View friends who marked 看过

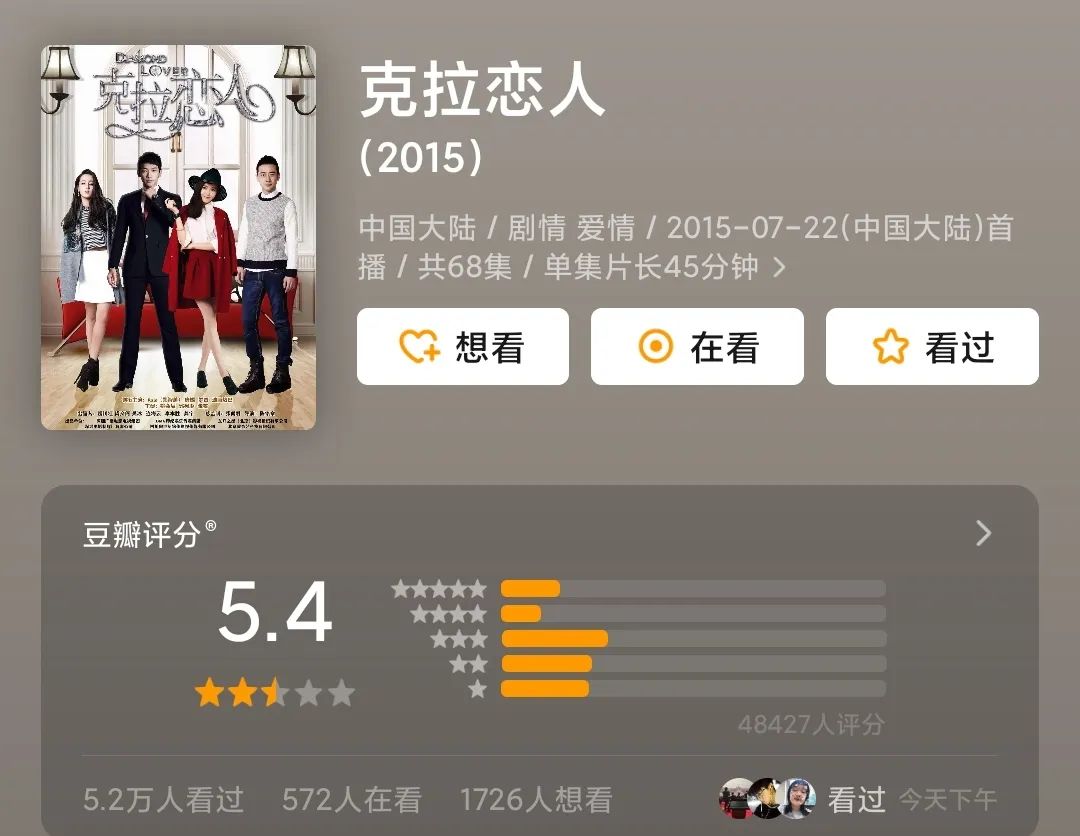(x=768, y=799)
